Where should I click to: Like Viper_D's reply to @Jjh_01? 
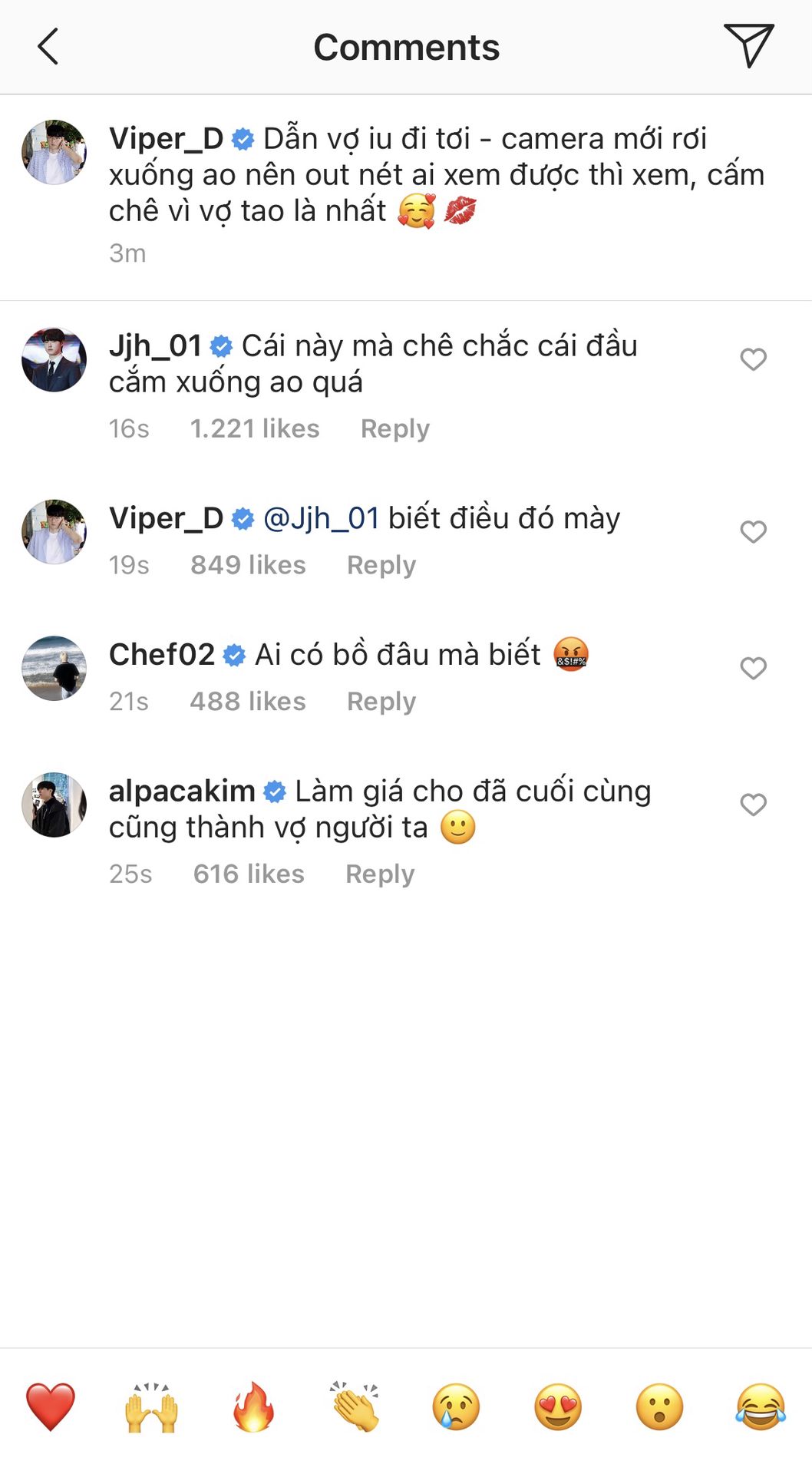point(753,532)
